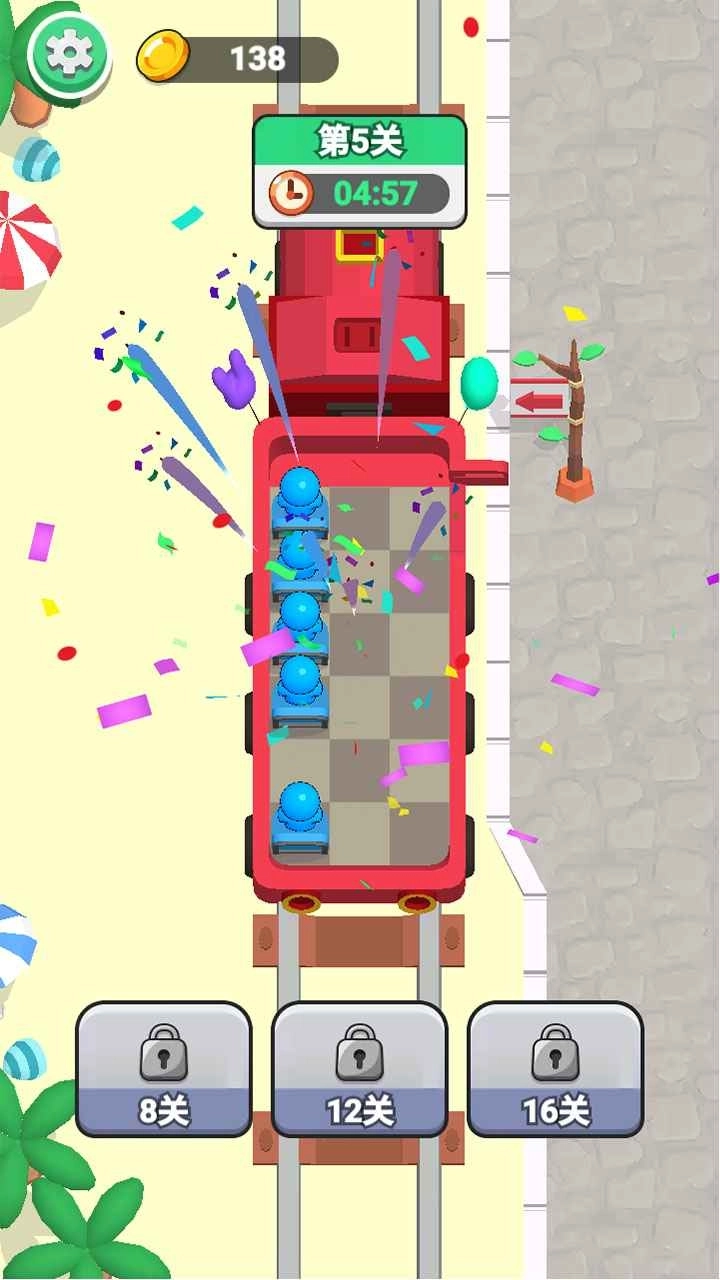
Task: Tap the locked slot labeled 16关
Action: [x=555, y=1069]
